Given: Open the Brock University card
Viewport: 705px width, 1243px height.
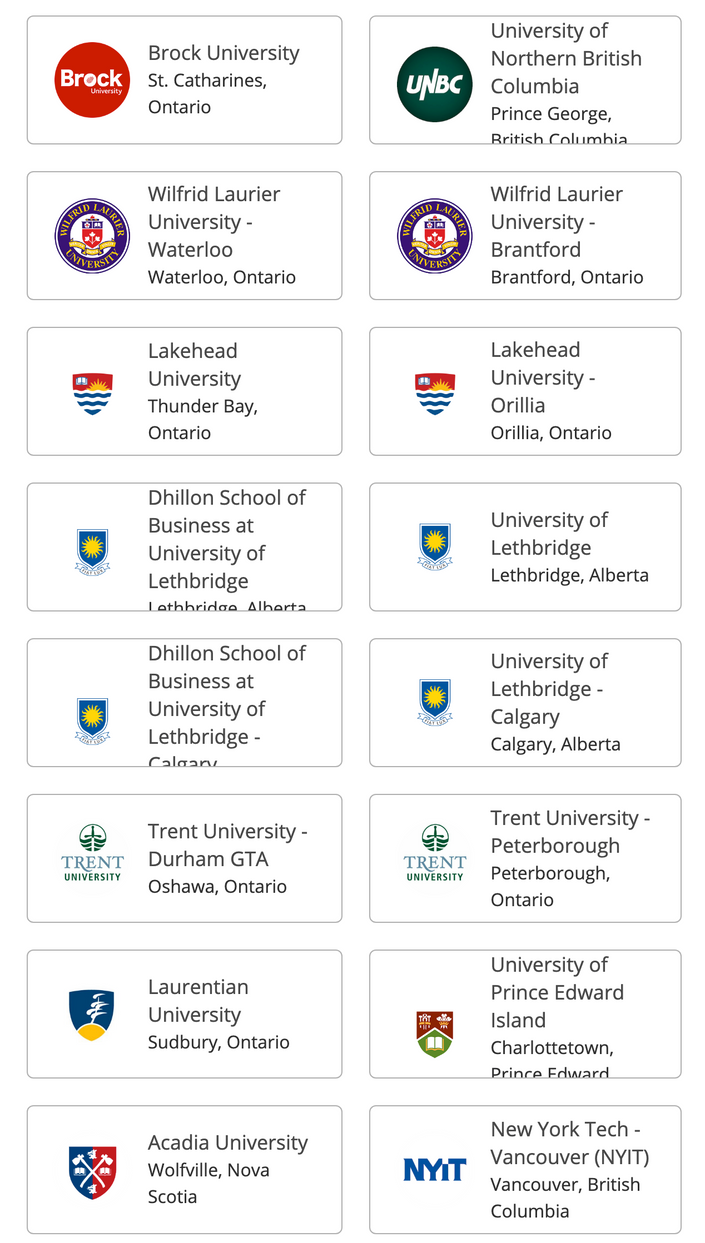Looking at the screenshot, I should pos(184,80).
